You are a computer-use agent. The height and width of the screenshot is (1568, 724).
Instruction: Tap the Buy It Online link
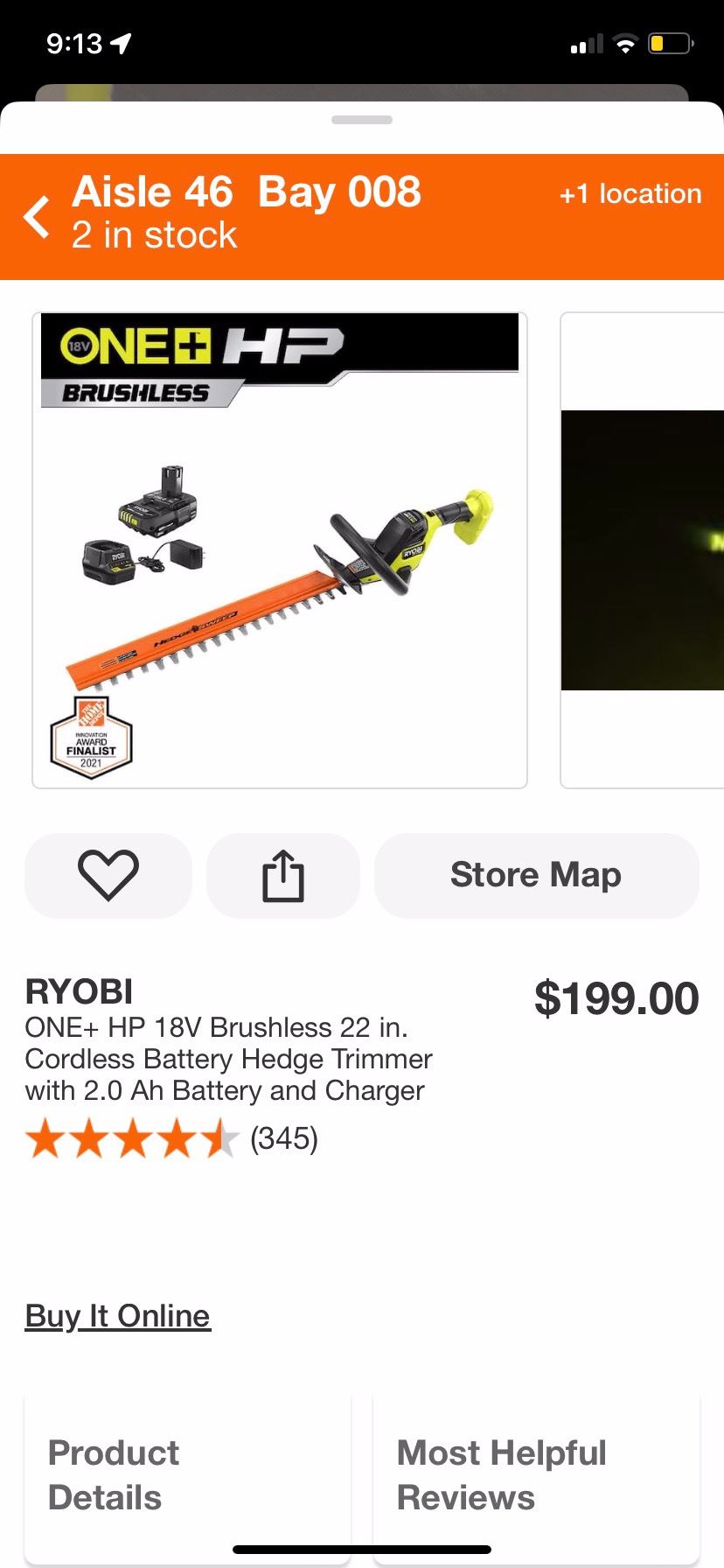click(118, 1316)
